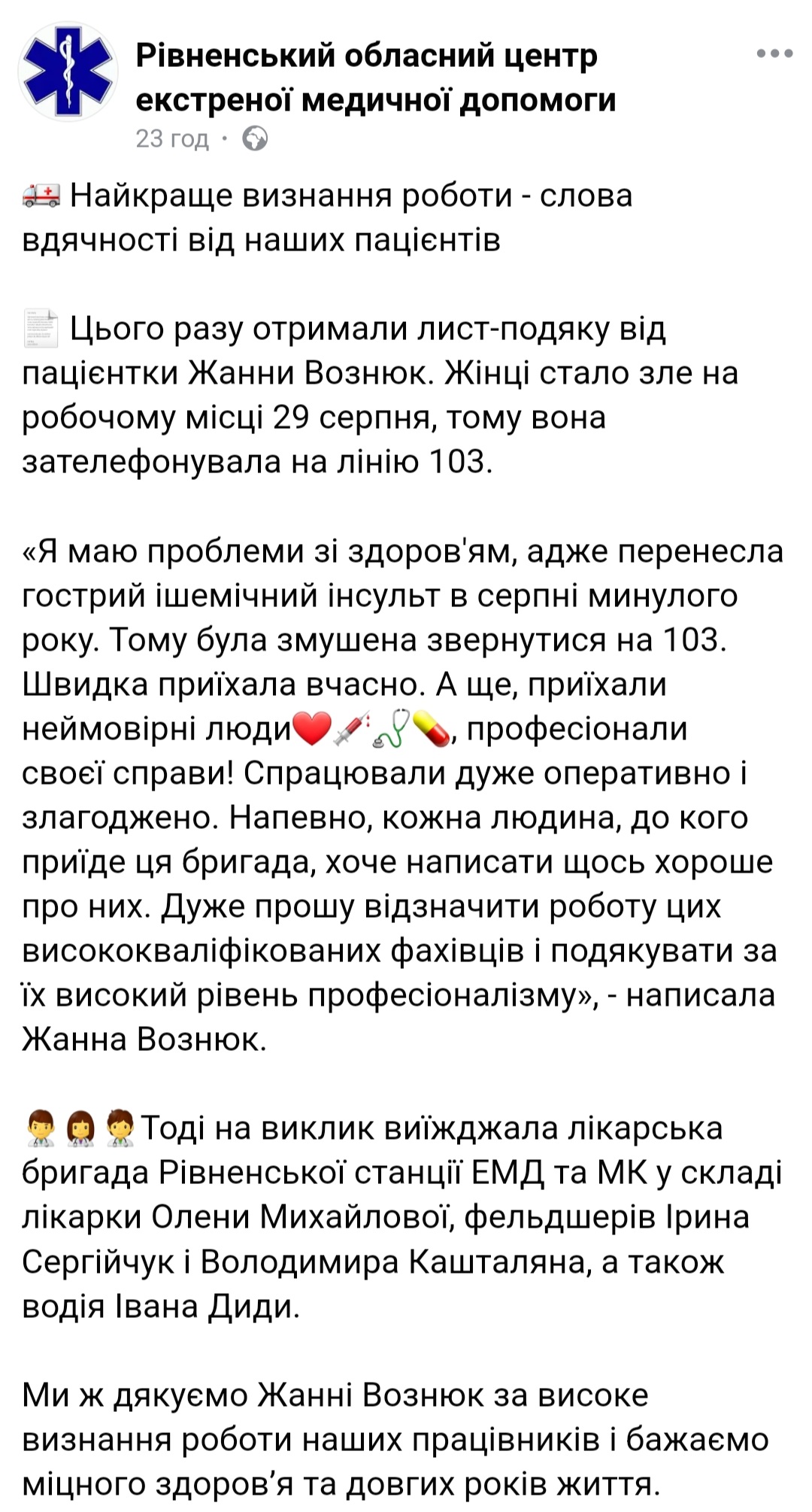The image size is (812, 1512).
Task: Tap the public audience globe icon
Action: coord(256,139)
